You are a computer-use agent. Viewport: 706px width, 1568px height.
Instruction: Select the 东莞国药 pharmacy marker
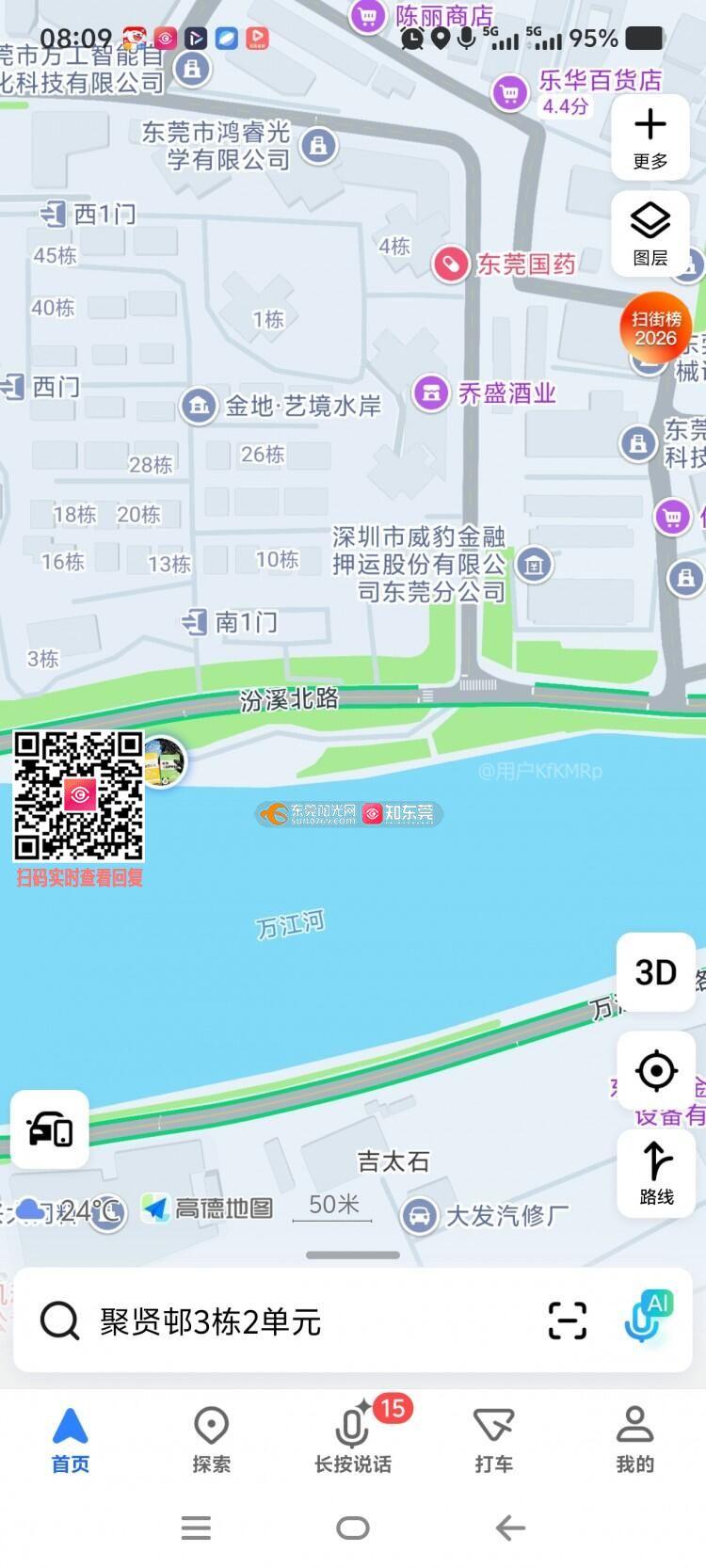tap(451, 264)
